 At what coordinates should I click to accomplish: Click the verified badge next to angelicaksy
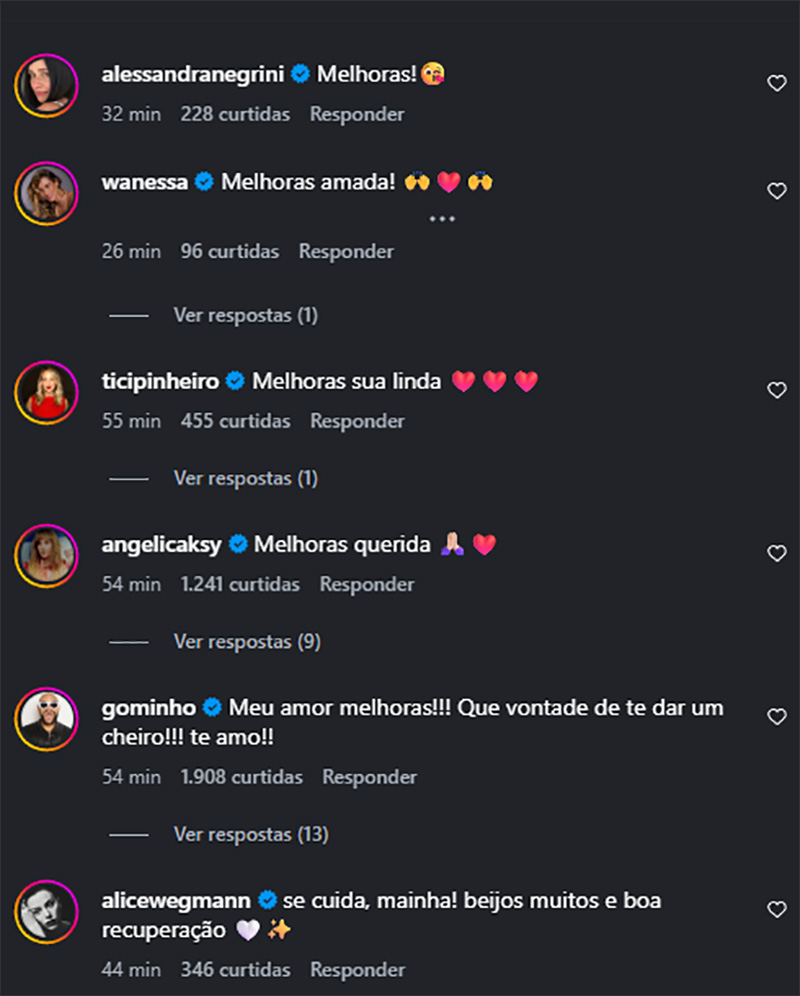(x=238, y=544)
